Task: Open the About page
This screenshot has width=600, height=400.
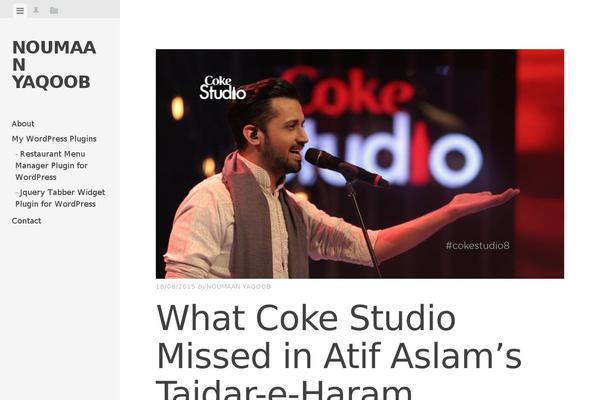Action: [23, 124]
